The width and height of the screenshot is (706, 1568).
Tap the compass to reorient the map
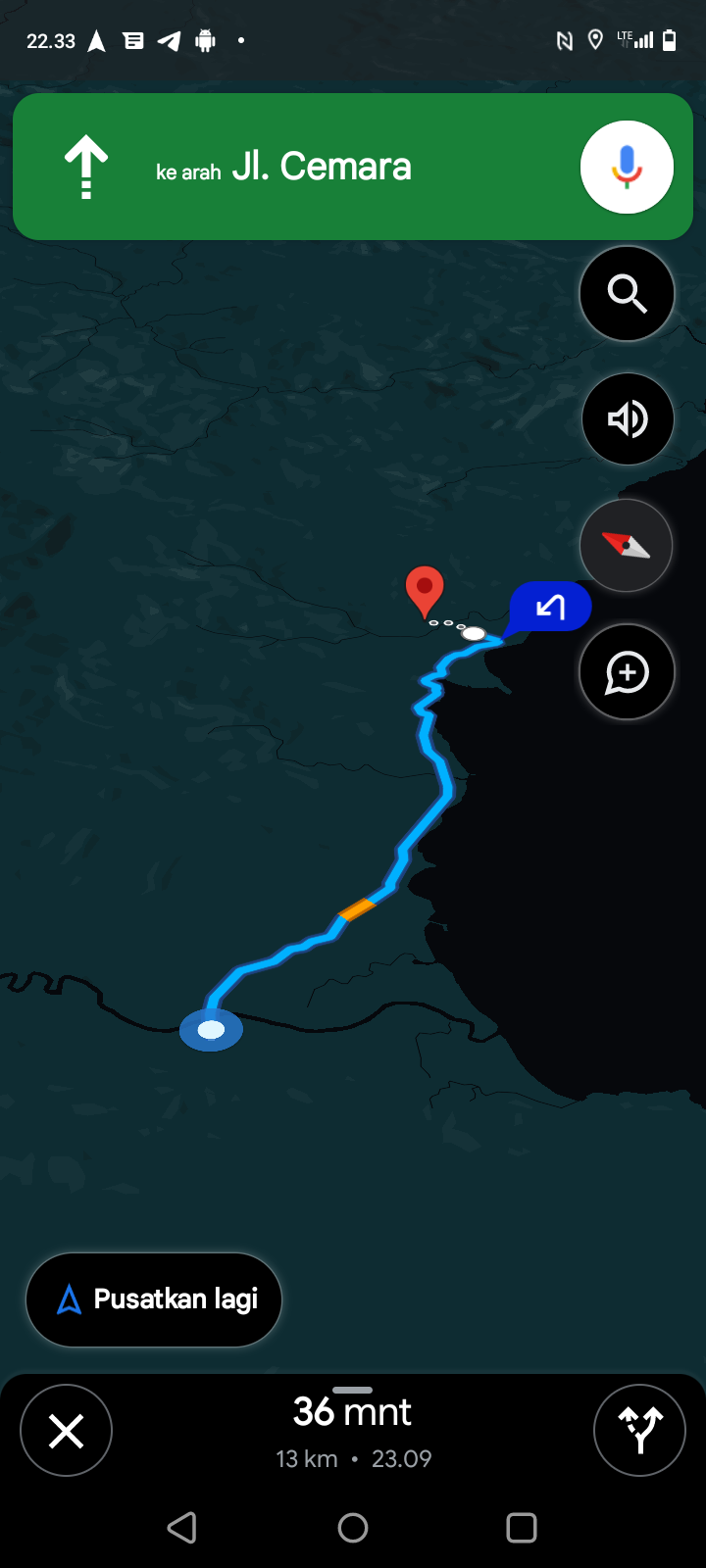coord(626,545)
